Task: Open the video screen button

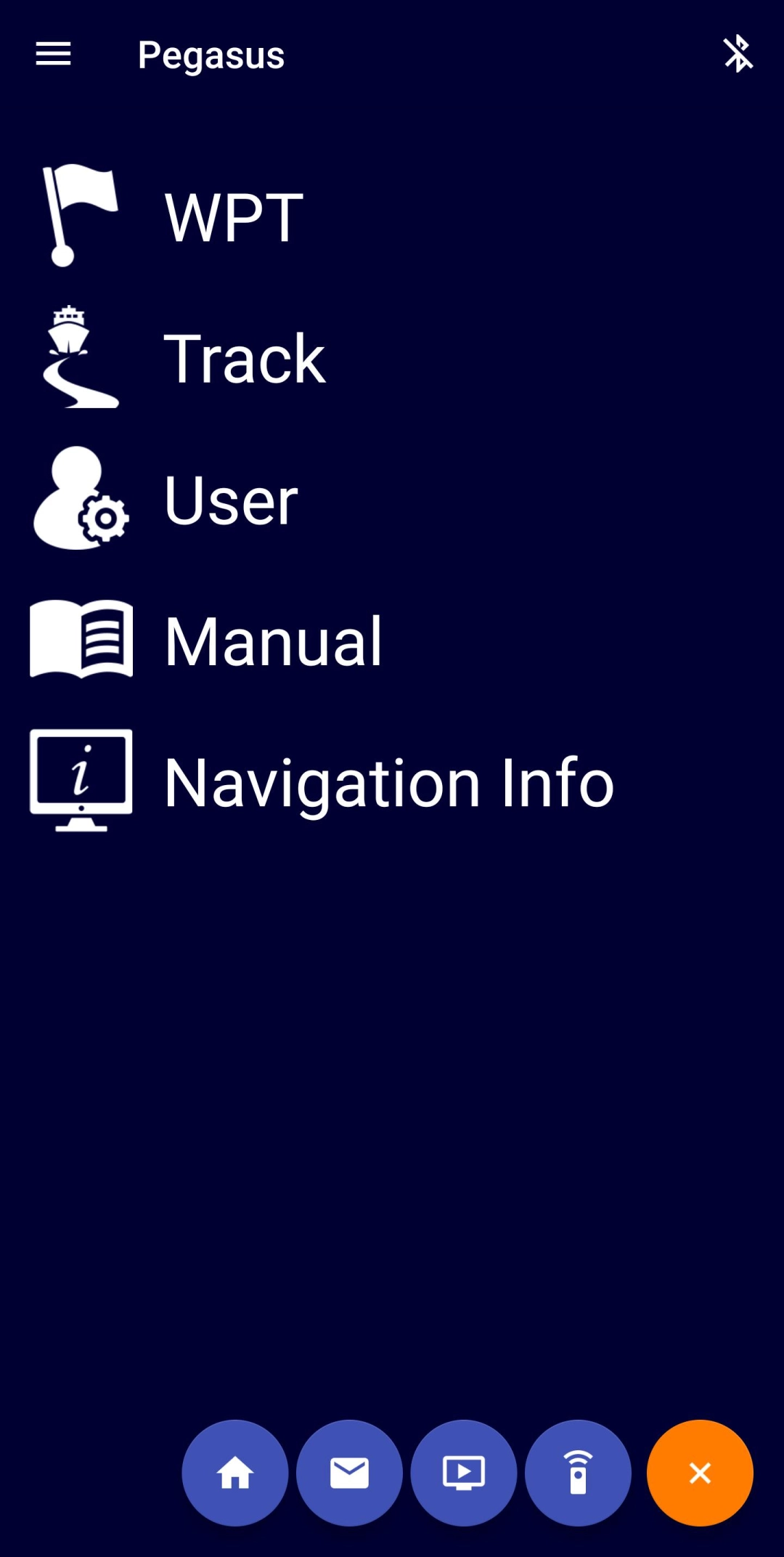Action: click(x=464, y=1473)
